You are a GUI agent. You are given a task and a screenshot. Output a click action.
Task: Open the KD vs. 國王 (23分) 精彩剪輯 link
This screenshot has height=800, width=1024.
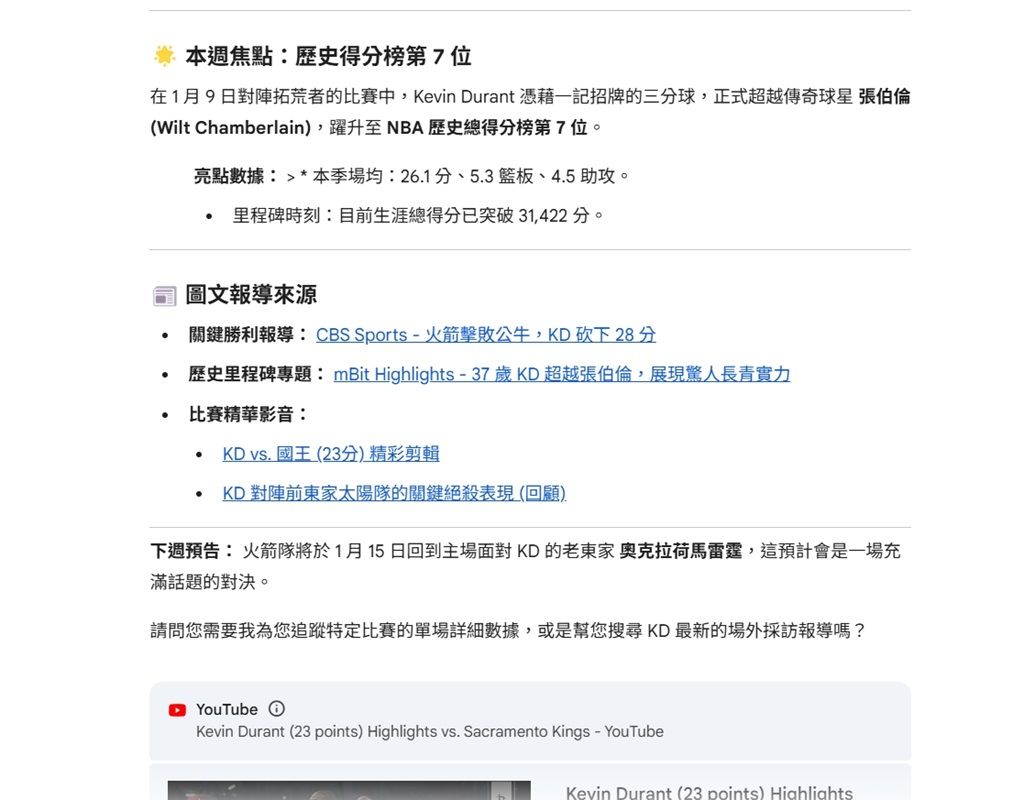pos(331,454)
